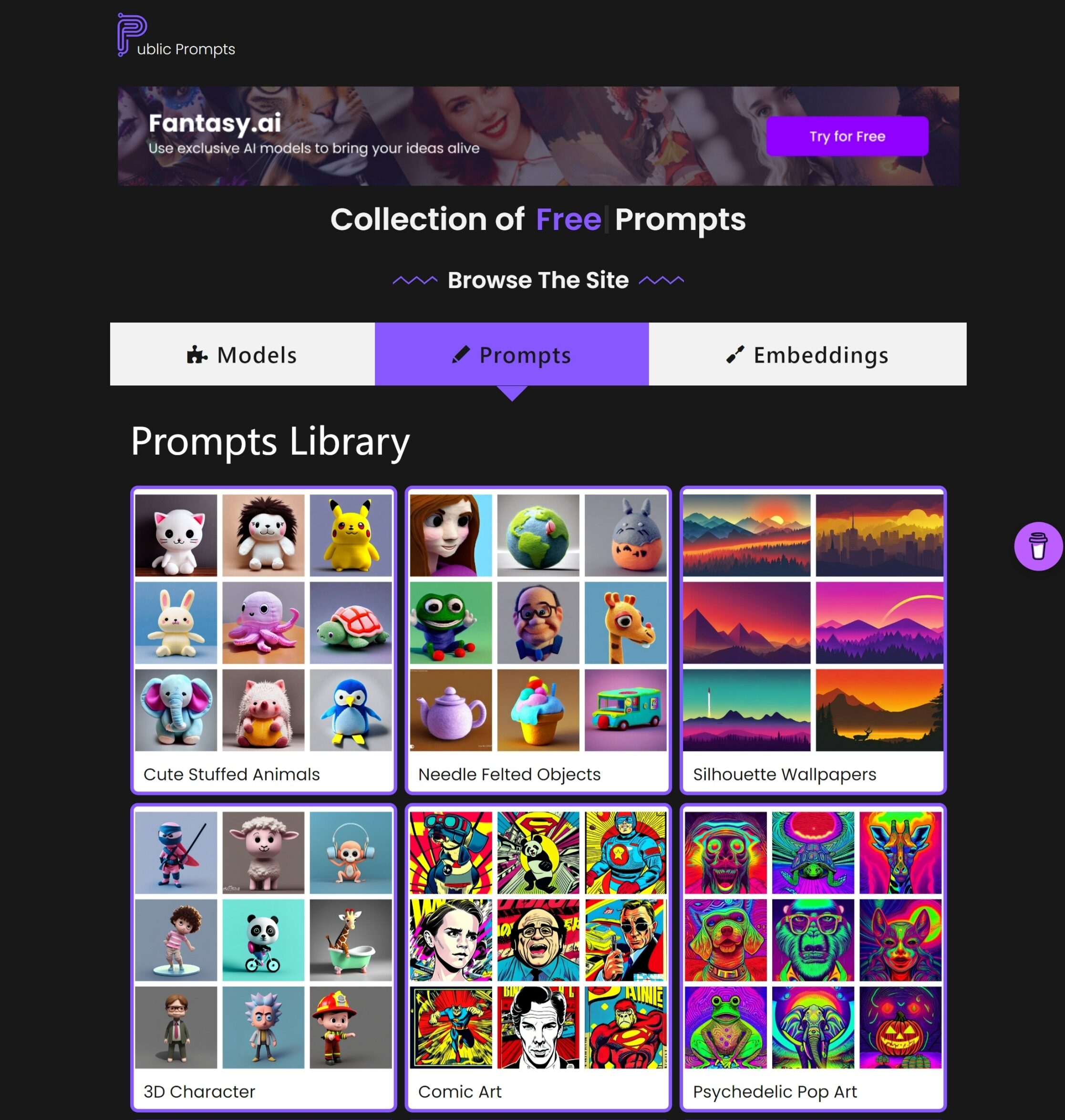Browse the Comic Art prompts
This screenshot has height=1120, width=1065.
538,956
